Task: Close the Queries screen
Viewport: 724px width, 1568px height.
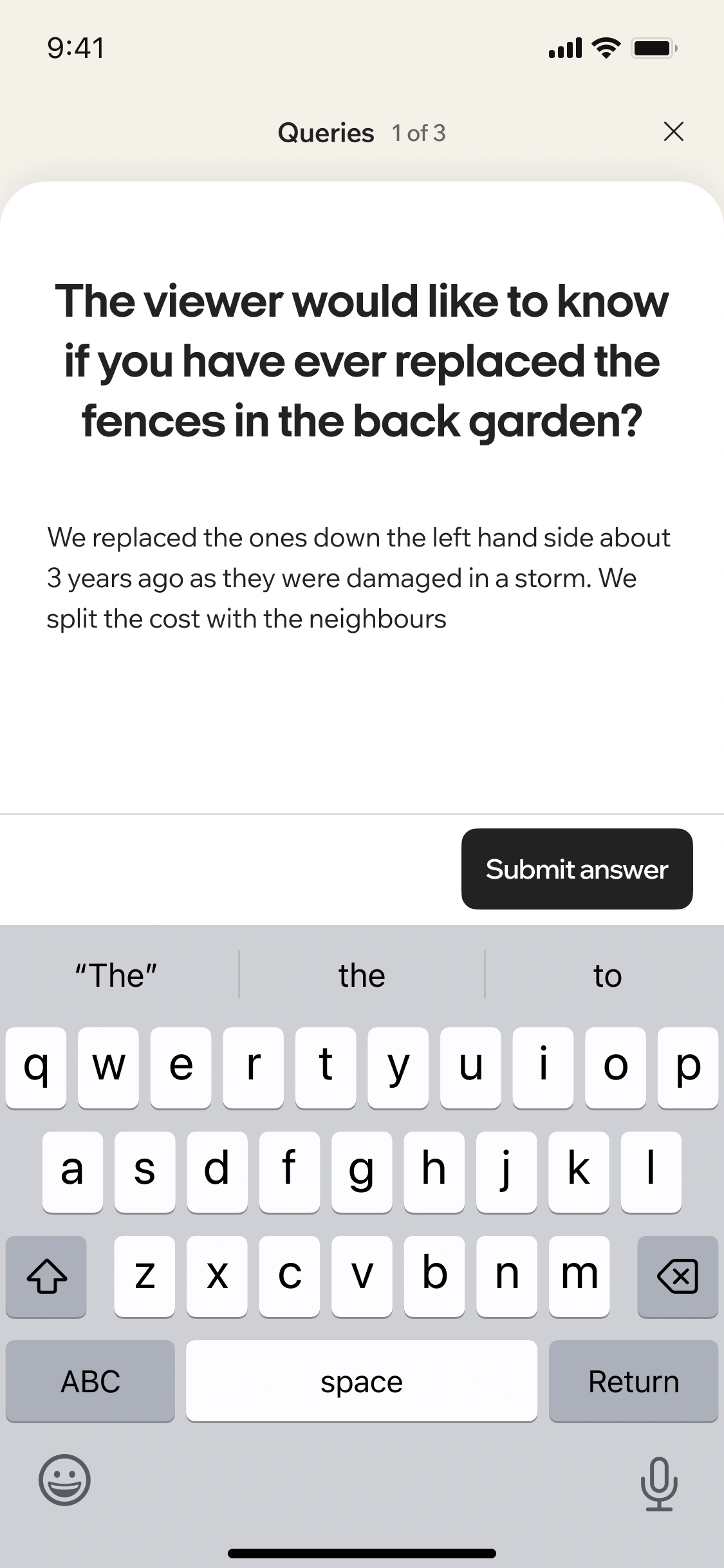Action: [x=673, y=132]
